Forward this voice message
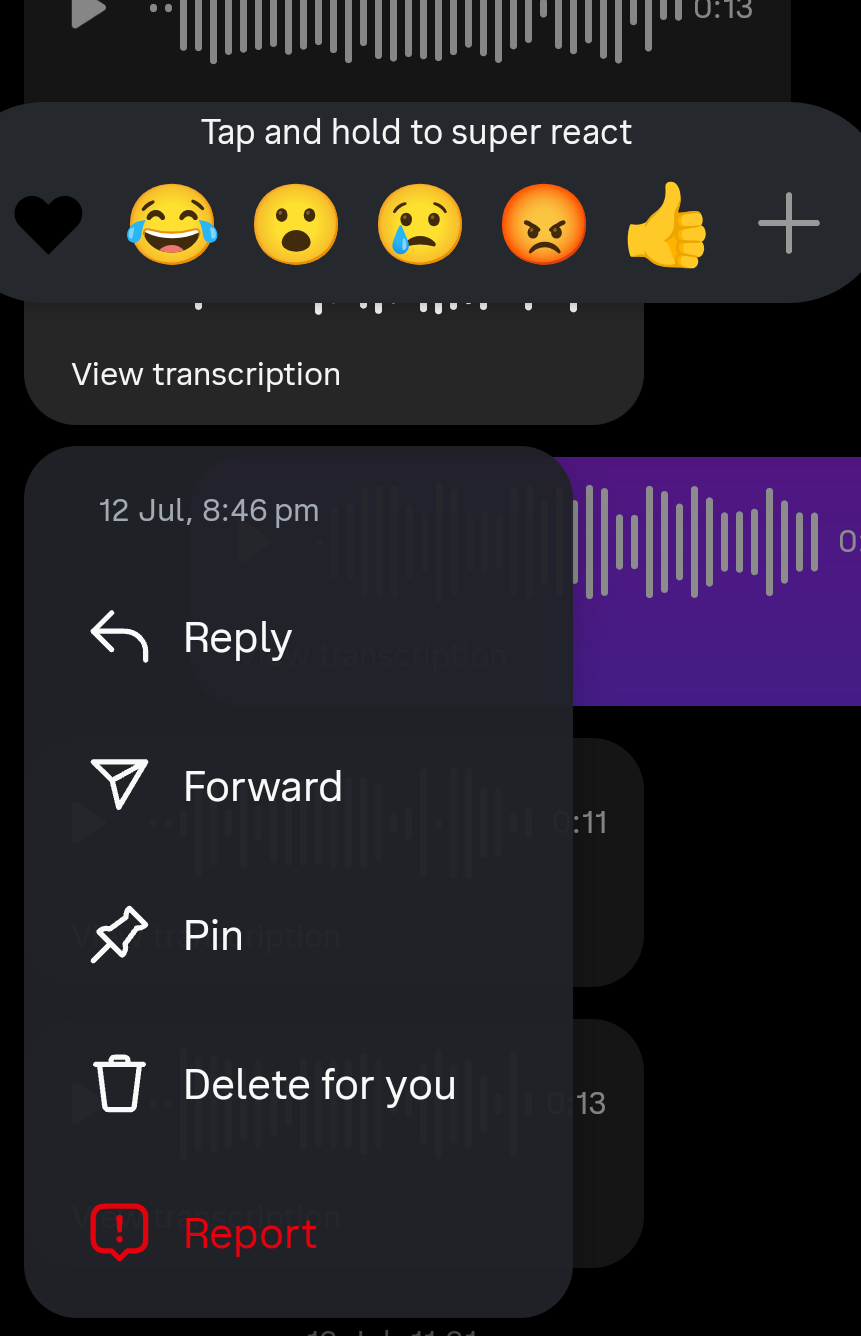The image size is (861, 1336). pyautogui.click(x=262, y=787)
